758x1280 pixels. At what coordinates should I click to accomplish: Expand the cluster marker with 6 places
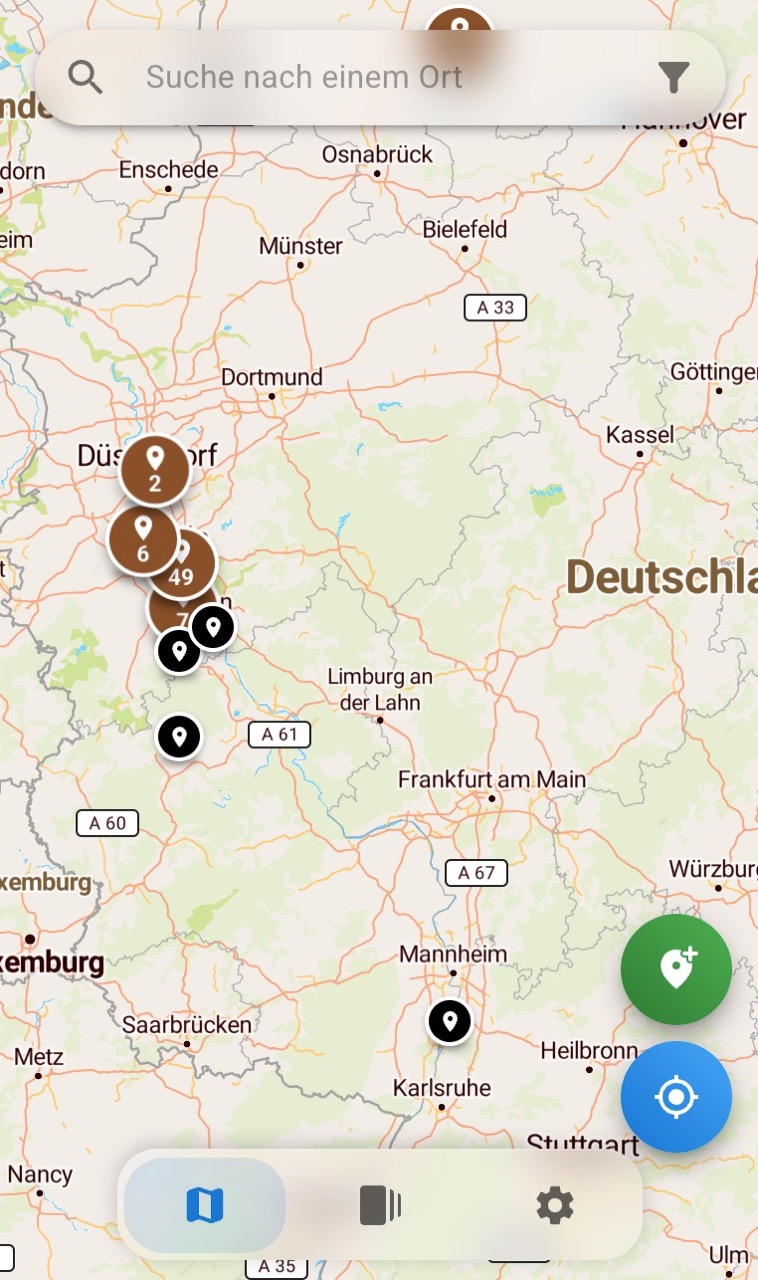143,540
